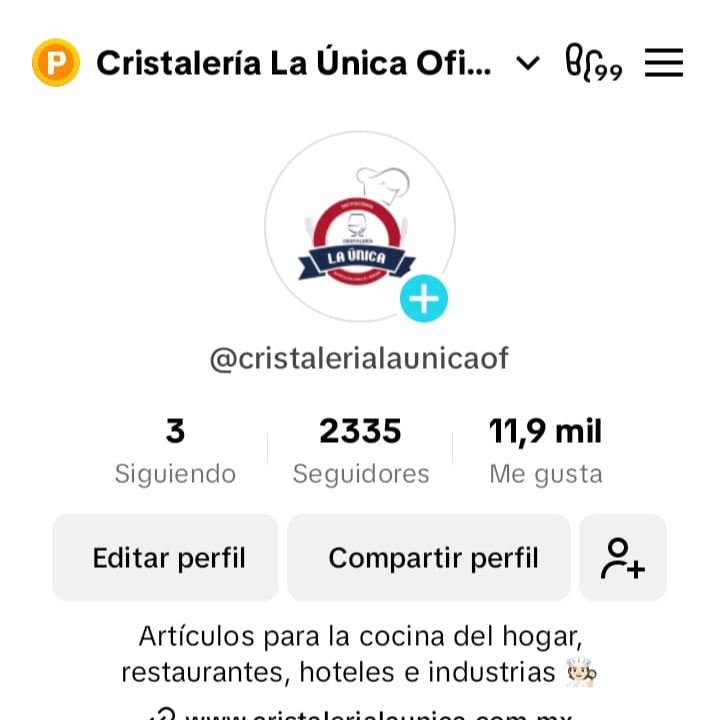Screen dimensions: 720x720
Task: Open the hamburger menu
Action: [x=664, y=63]
